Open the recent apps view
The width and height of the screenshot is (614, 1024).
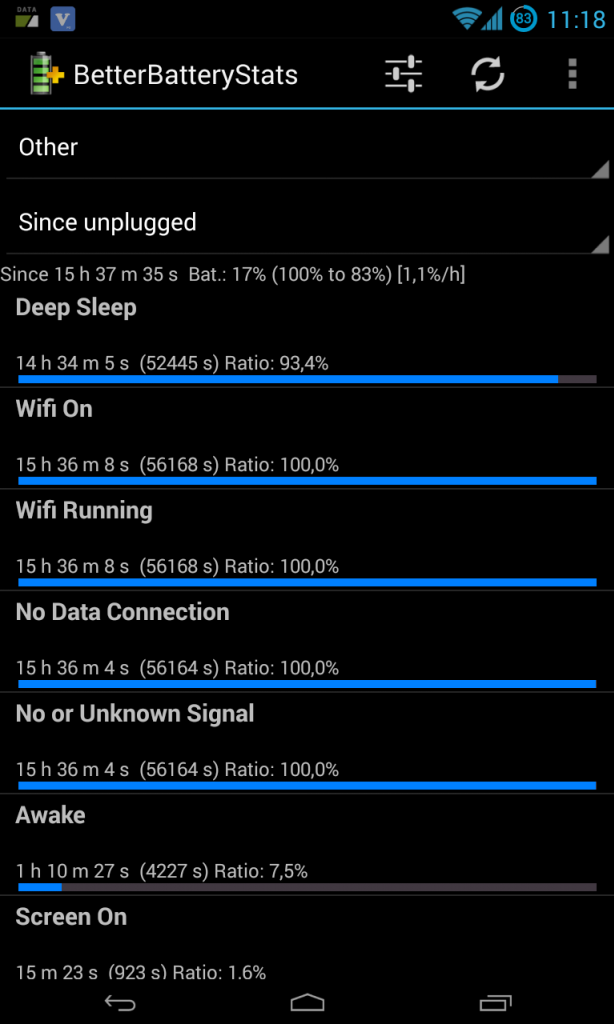tap(494, 1002)
